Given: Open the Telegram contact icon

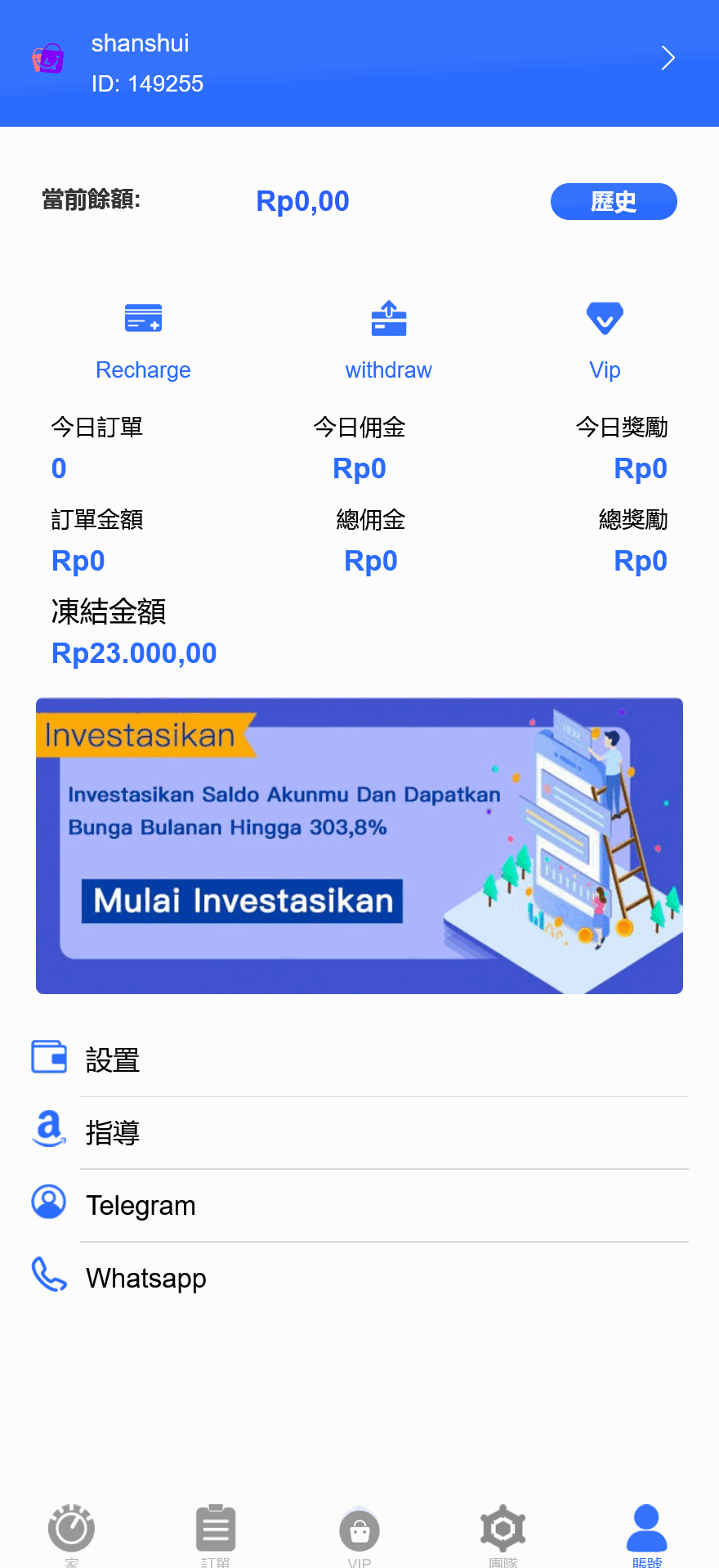Looking at the screenshot, I should pos(48,1202).
